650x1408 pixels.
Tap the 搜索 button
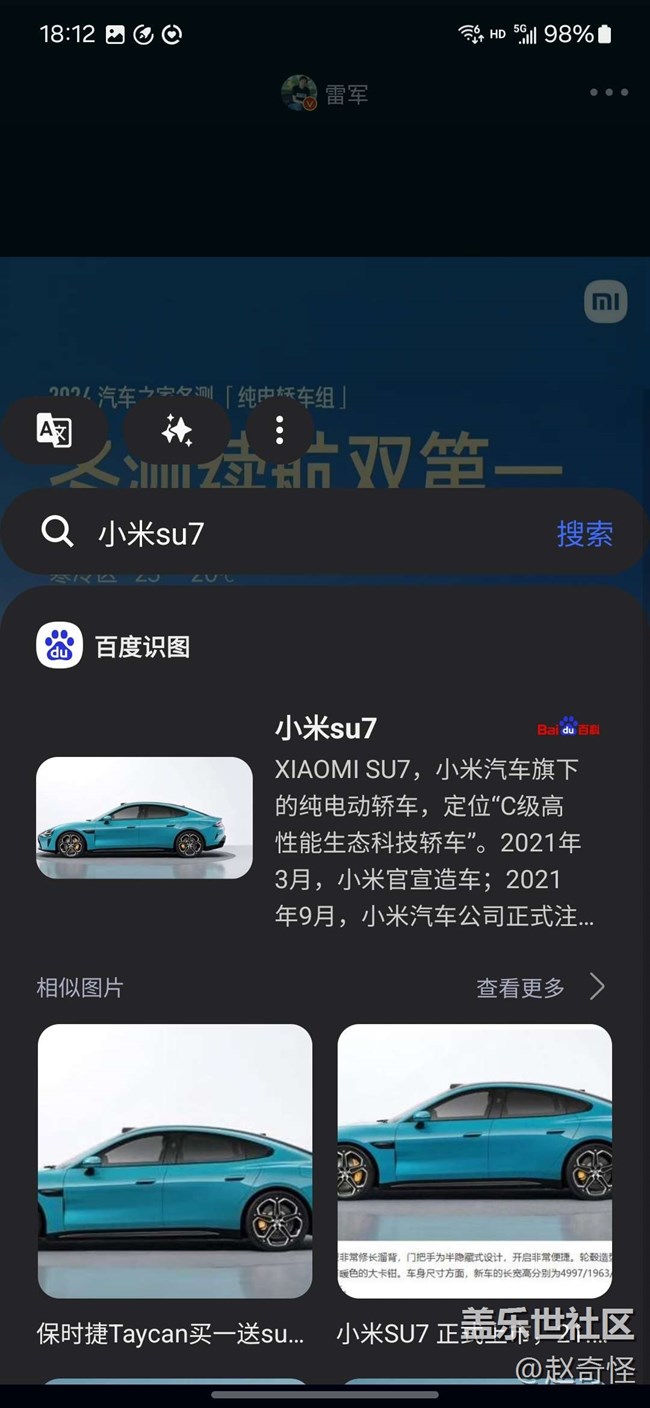tap(584, 533)
